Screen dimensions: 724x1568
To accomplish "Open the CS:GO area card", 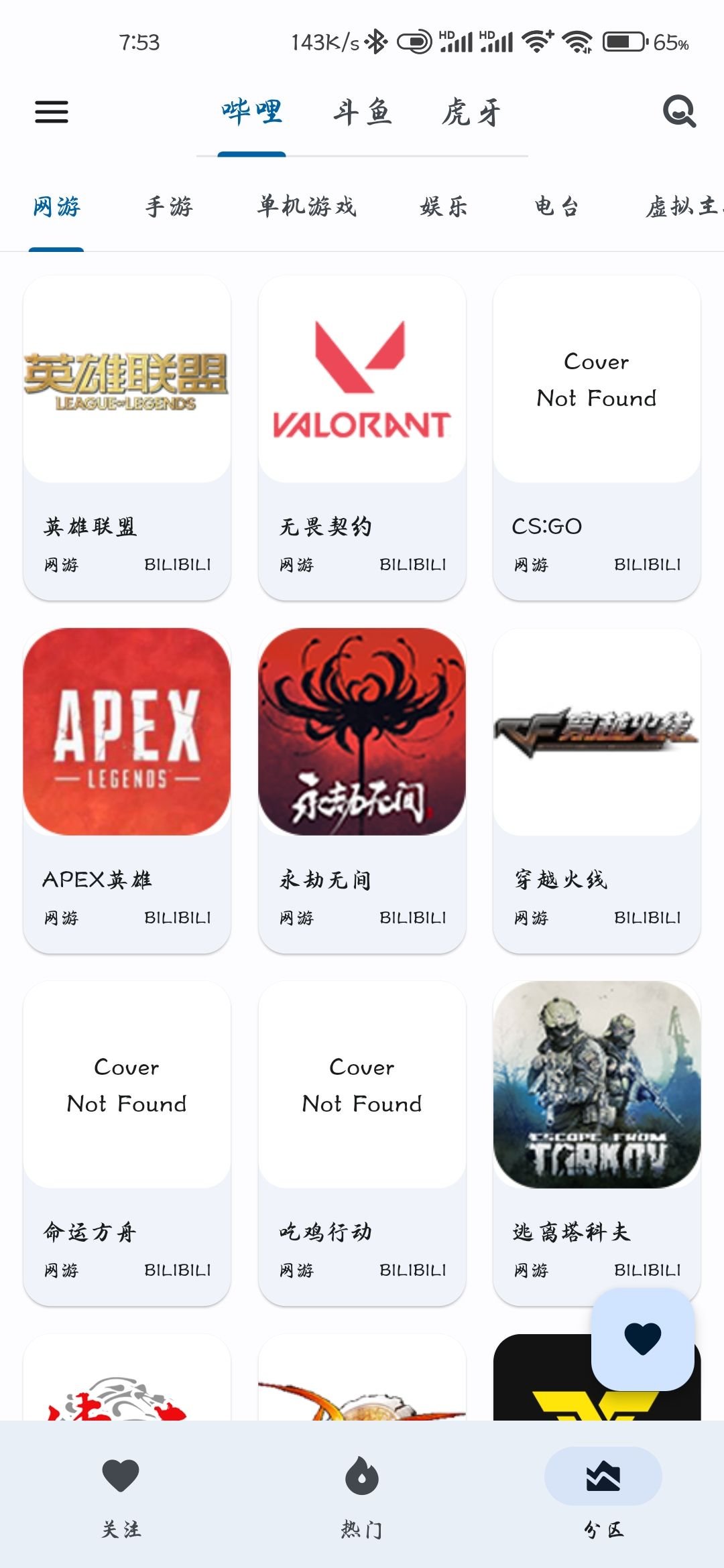I will [x=597, y=438].
